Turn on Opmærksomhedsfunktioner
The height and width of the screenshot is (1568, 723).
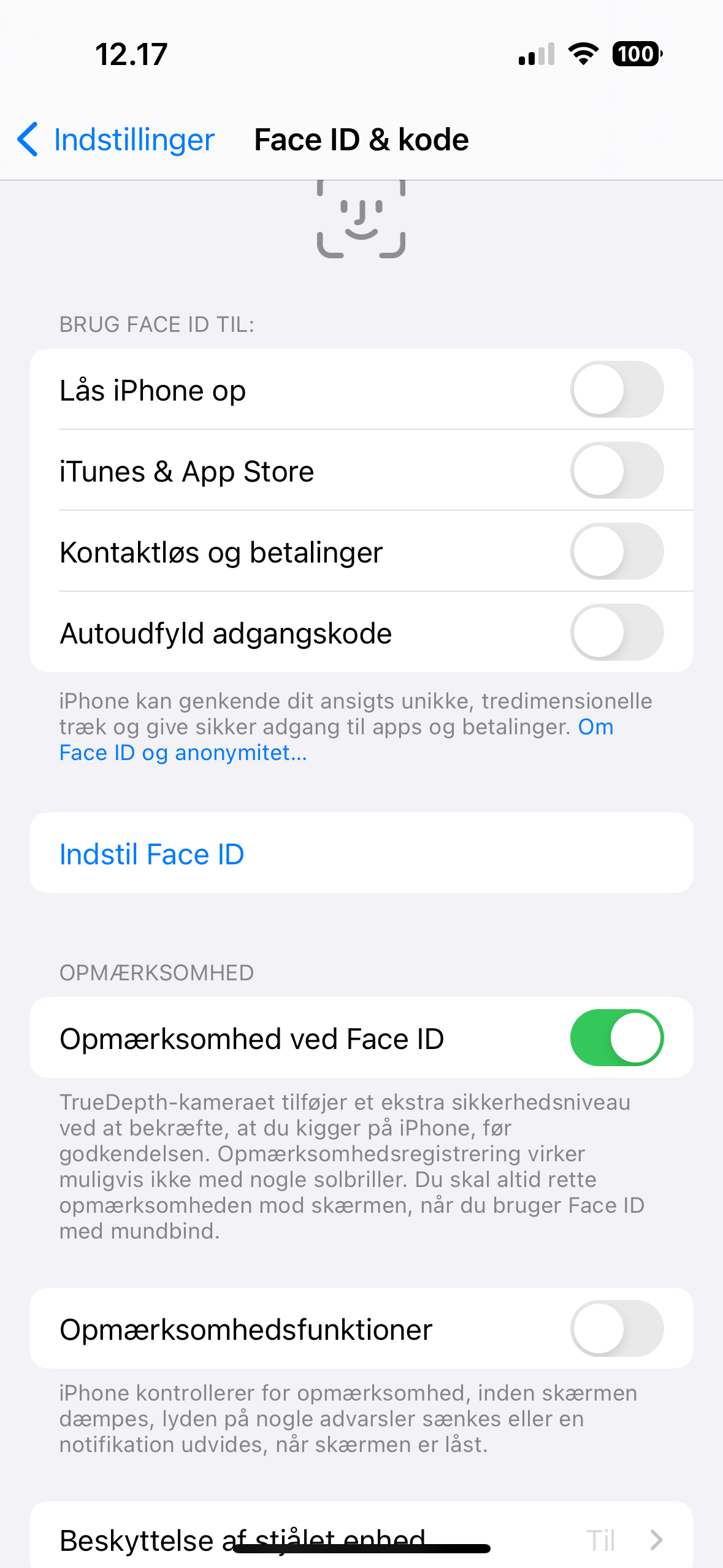click(616, 1329)
